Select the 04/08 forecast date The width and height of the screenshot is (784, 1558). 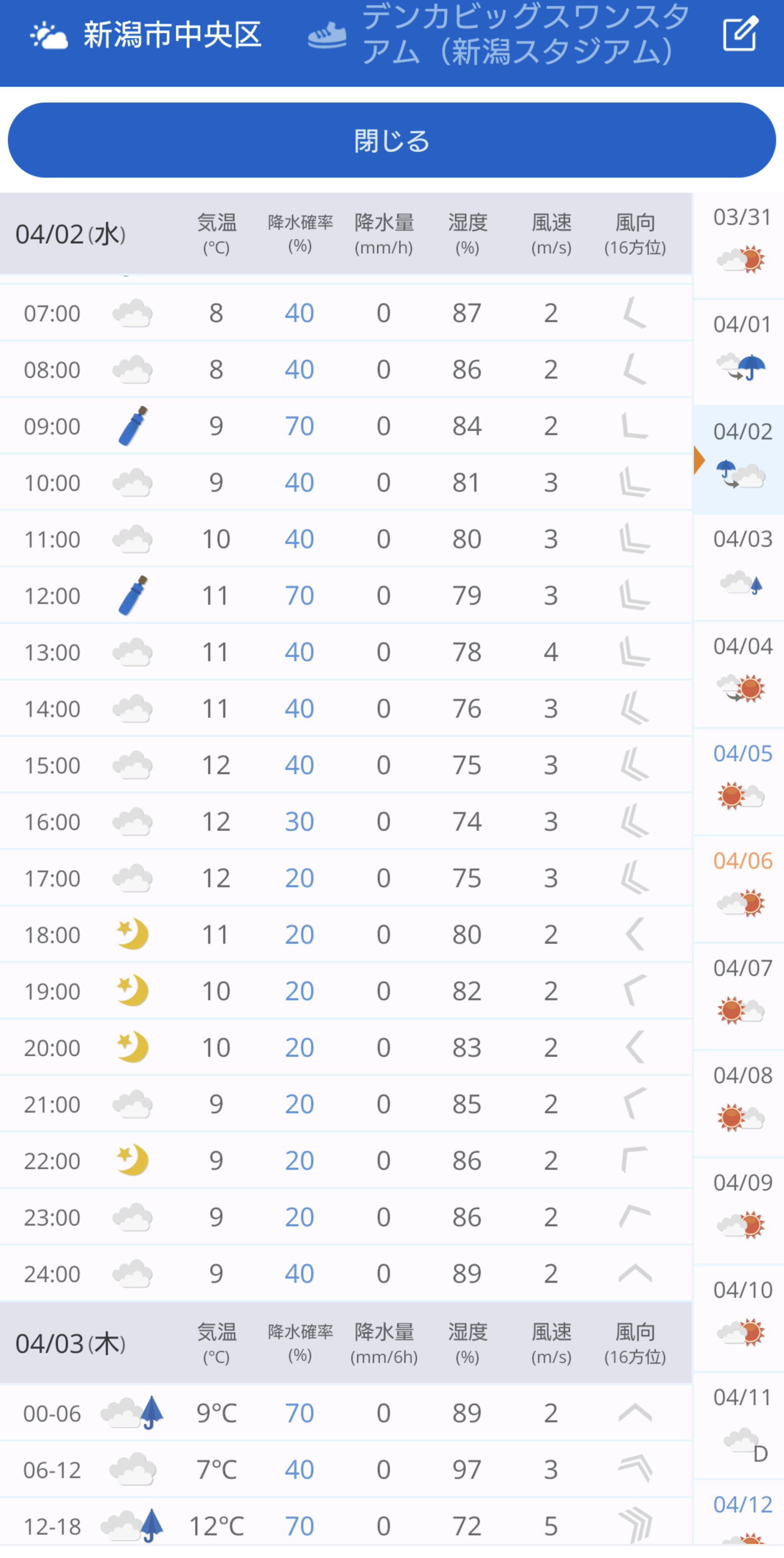[739, 1104]
